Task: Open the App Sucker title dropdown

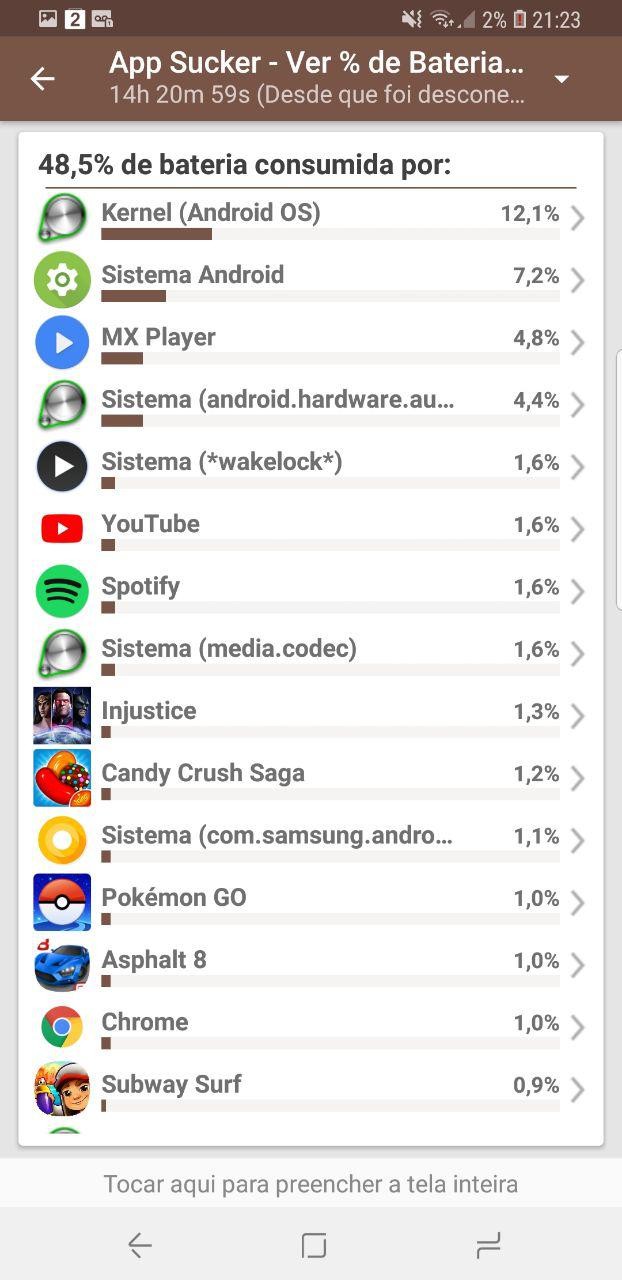Action: tap(562, 79)
